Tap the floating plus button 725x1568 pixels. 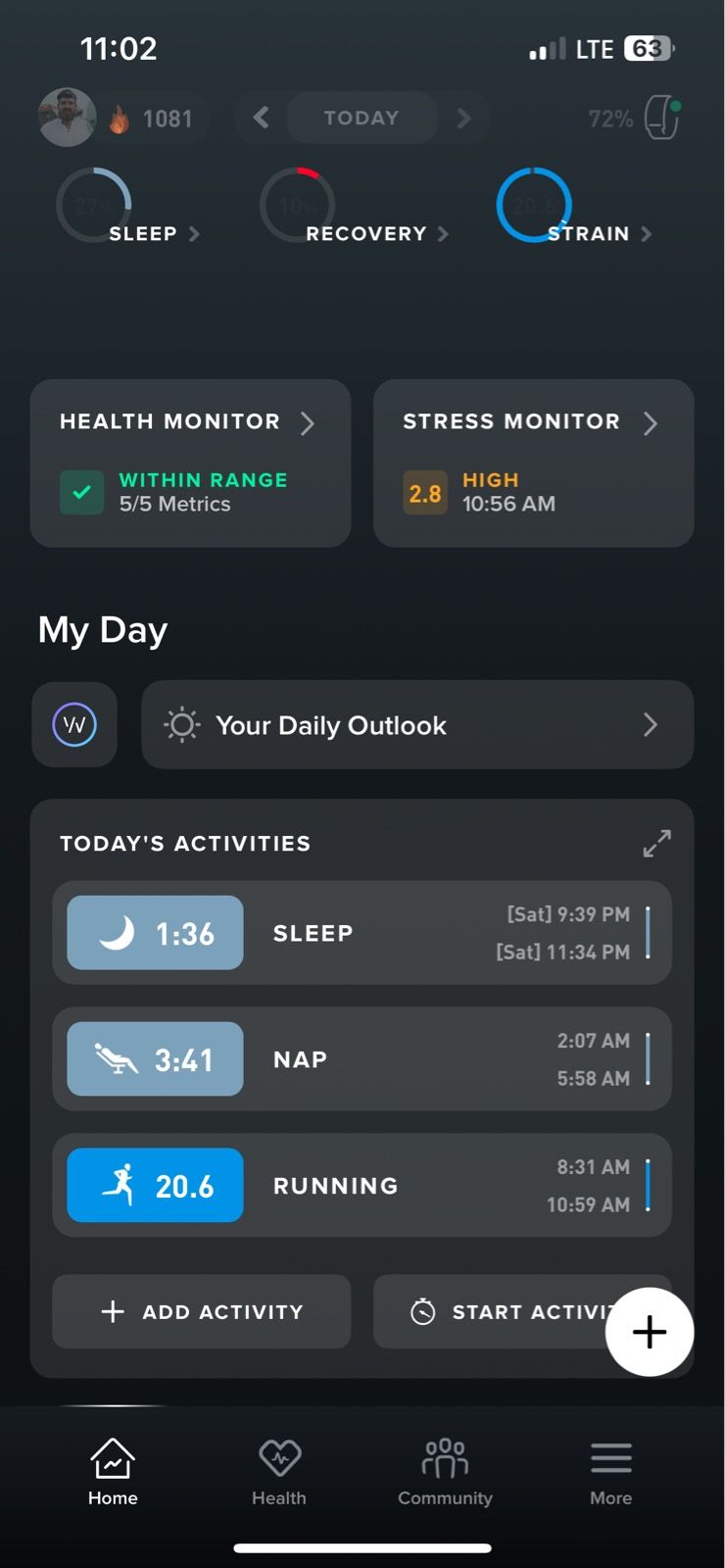click(650, 1332)
